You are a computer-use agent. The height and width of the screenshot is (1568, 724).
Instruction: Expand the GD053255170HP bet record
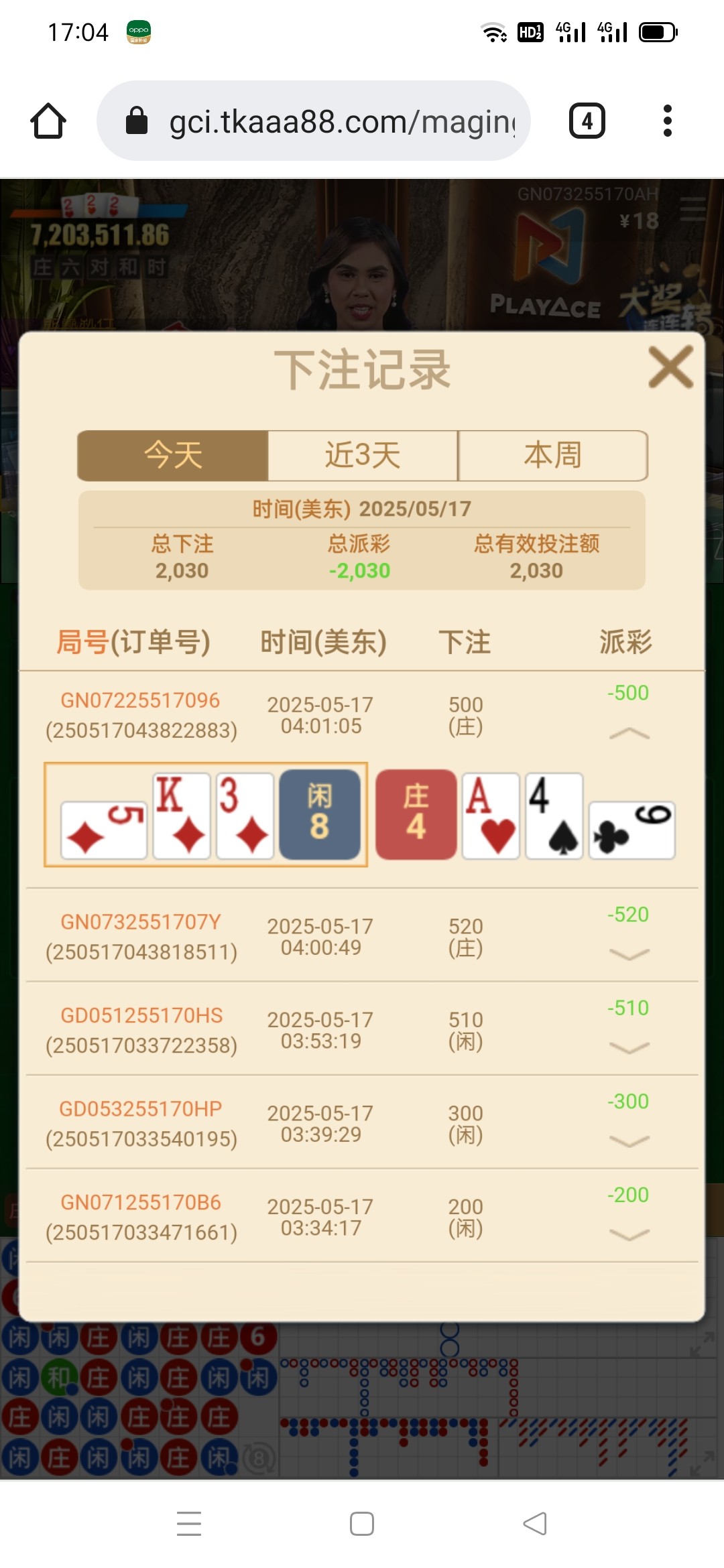(629, 1141)
